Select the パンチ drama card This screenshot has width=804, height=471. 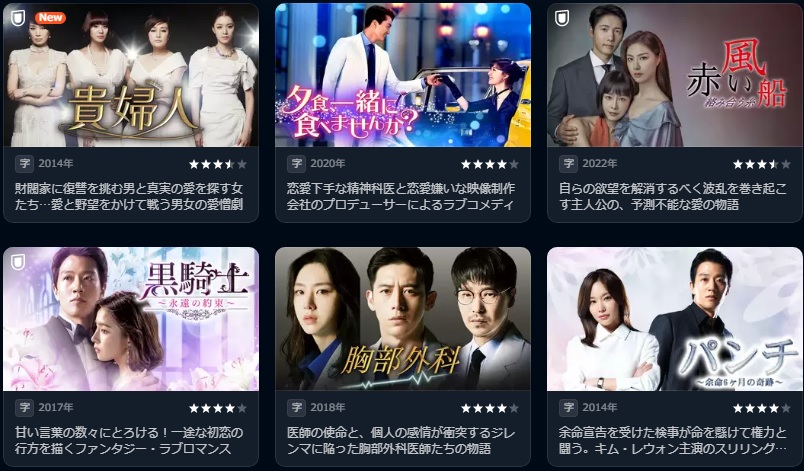coord(675,320)
